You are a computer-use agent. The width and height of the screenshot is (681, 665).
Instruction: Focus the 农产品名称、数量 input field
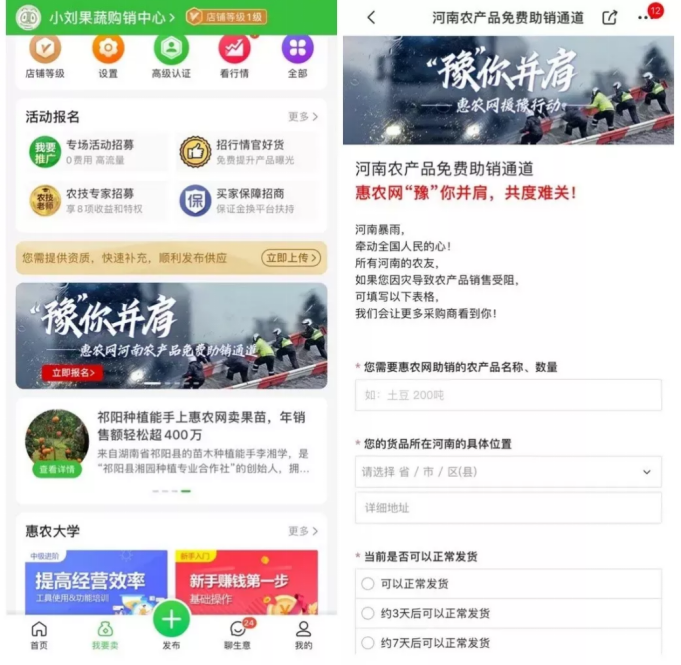point(508,395)
